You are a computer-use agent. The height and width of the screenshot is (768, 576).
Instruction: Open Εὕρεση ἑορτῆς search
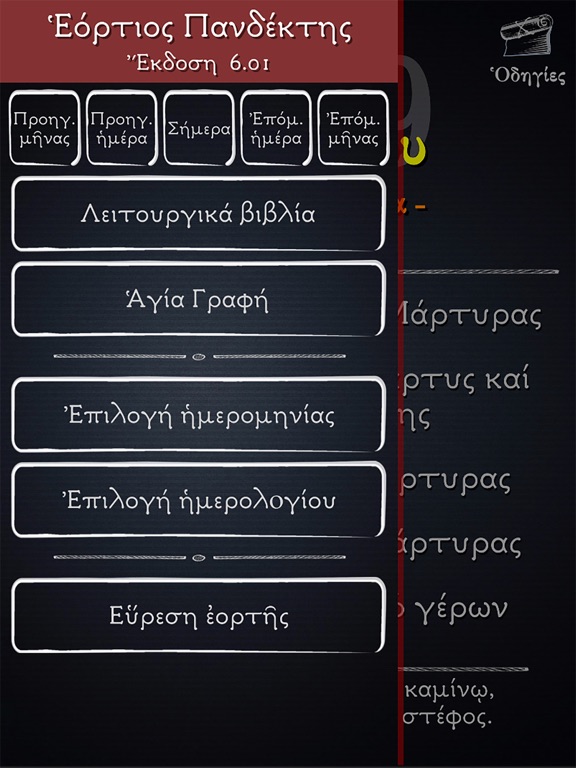198,616
